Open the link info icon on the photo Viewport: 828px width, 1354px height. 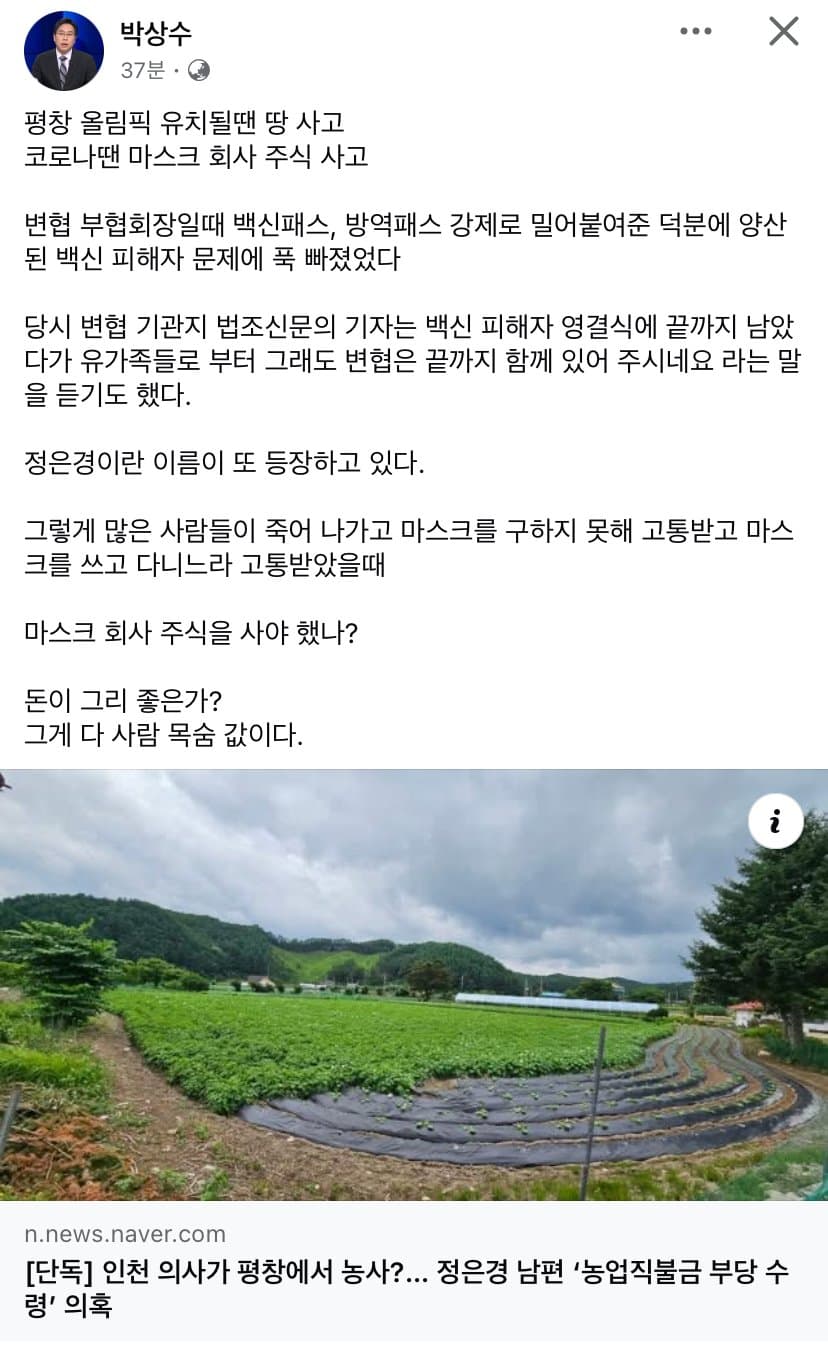tap(775, 822)
